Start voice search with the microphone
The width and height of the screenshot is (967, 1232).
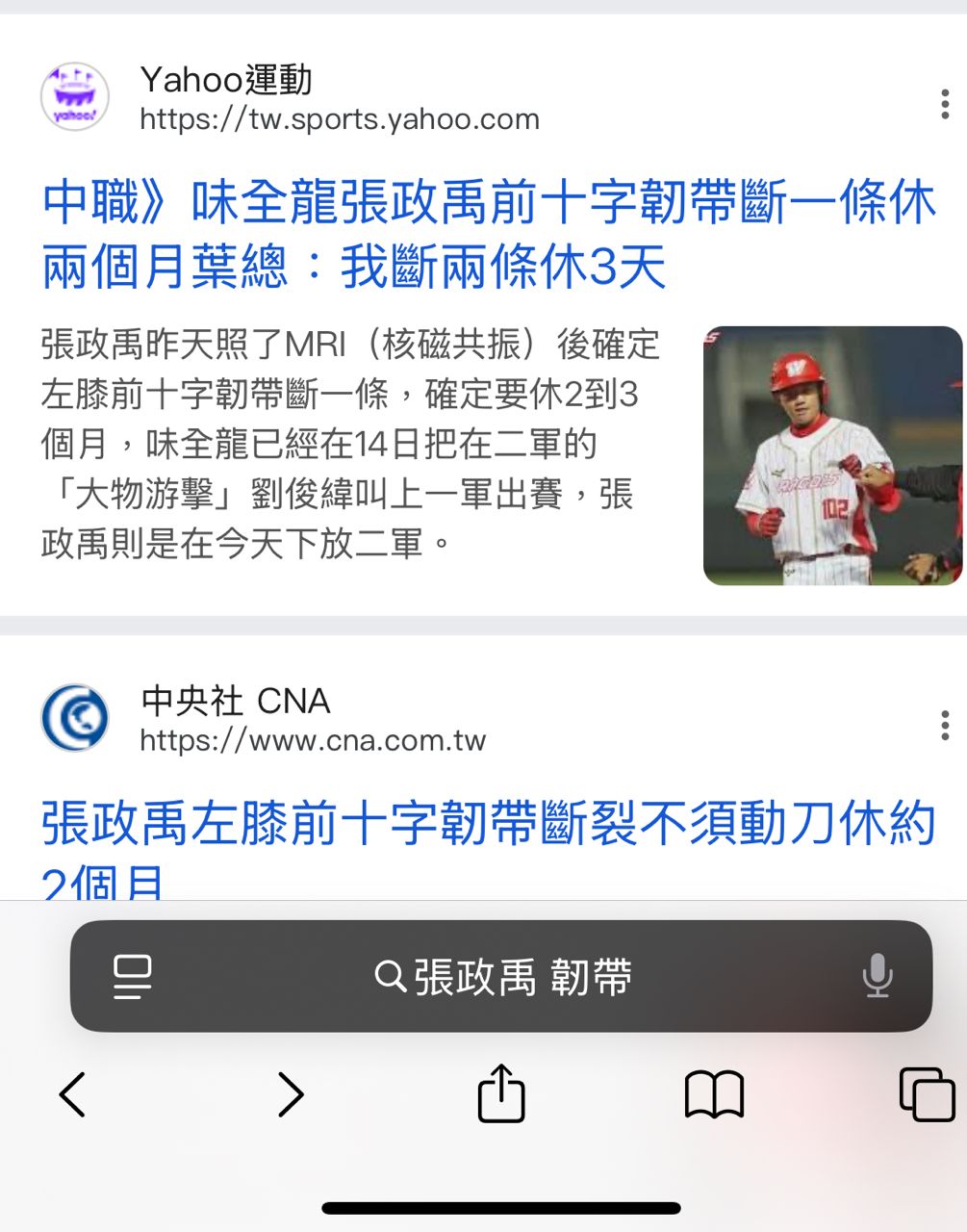[877, 977]
